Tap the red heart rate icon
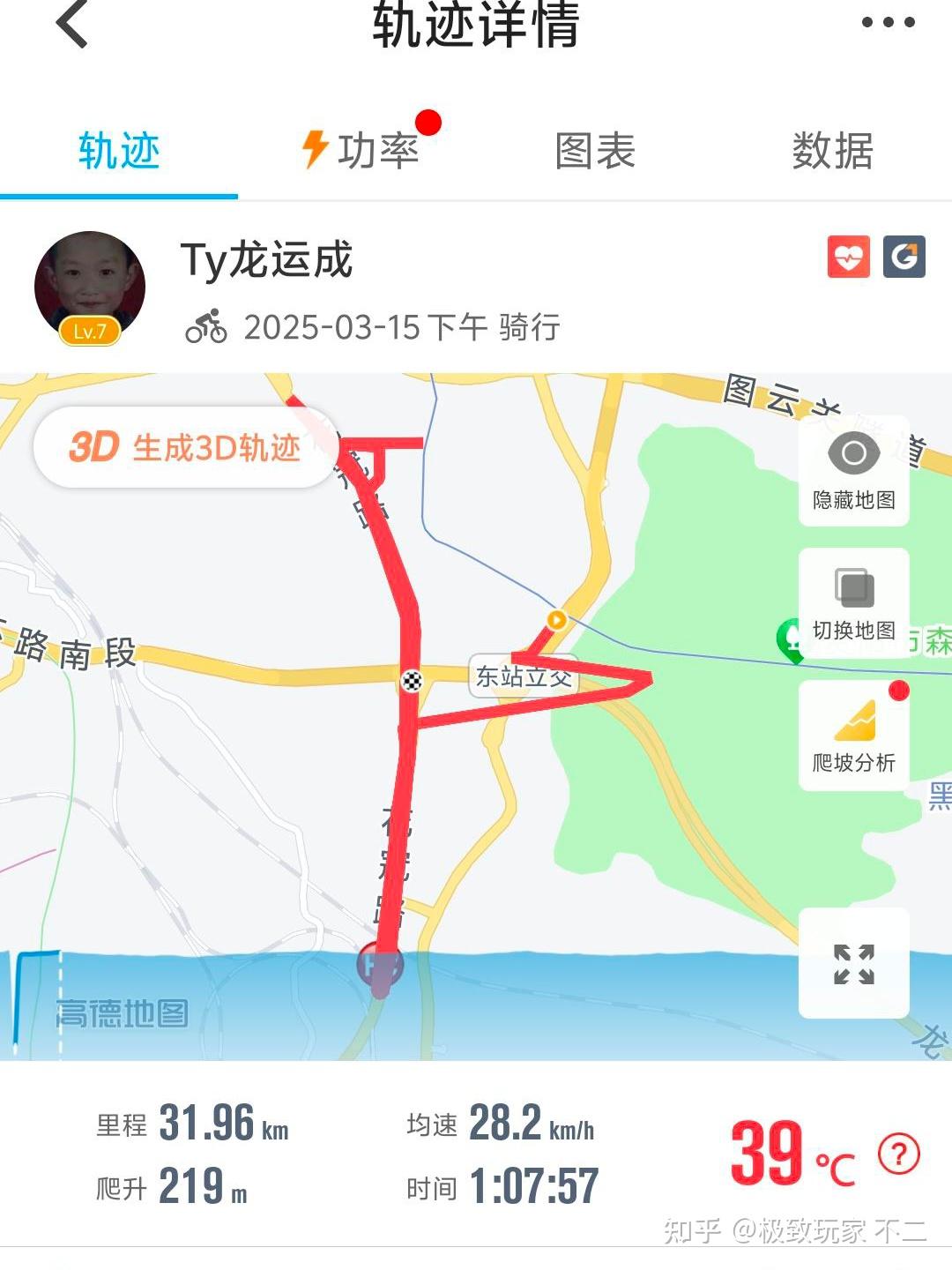 [849, 258]
